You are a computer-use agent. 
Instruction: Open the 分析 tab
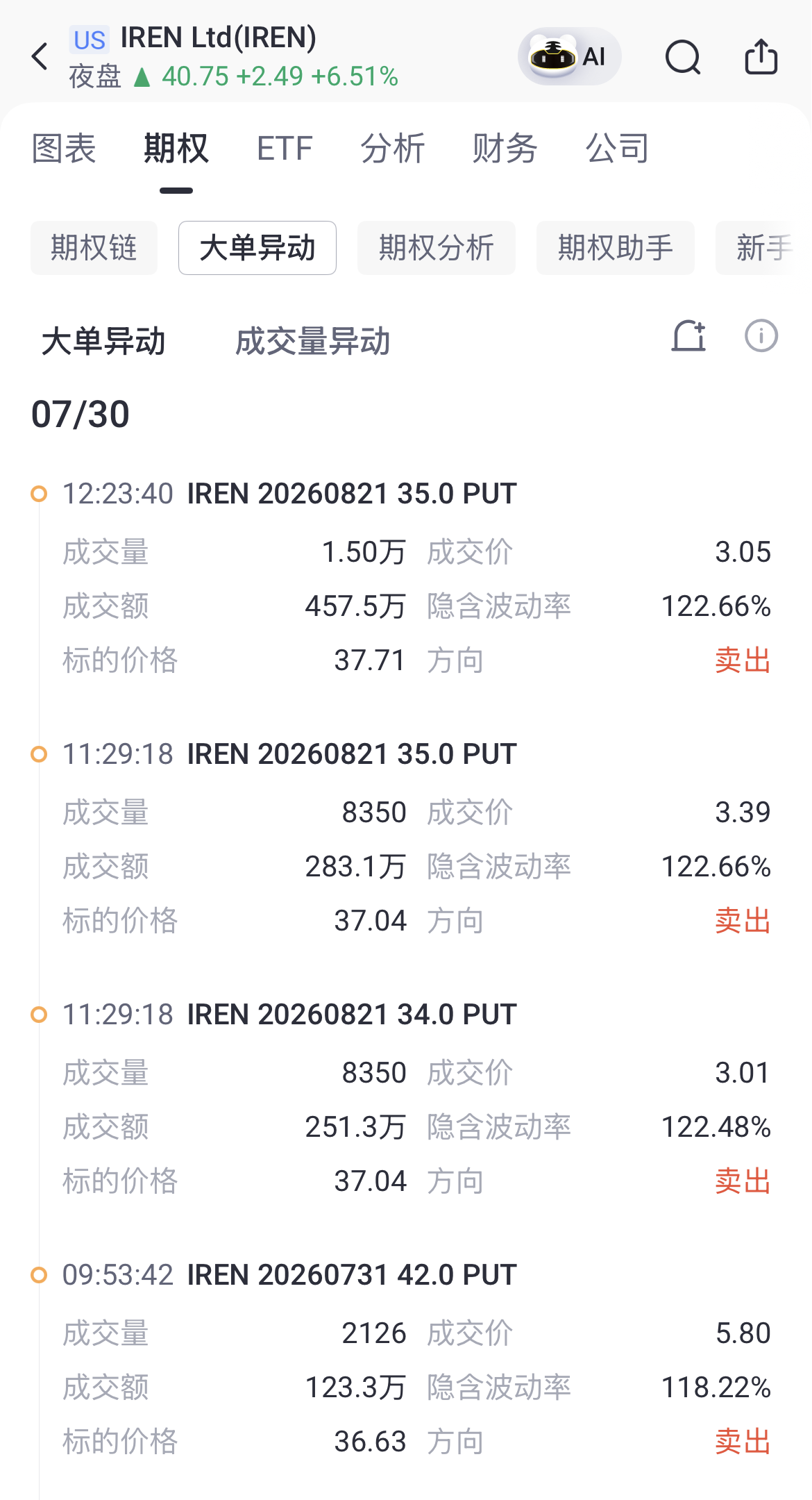pos(393,148)
